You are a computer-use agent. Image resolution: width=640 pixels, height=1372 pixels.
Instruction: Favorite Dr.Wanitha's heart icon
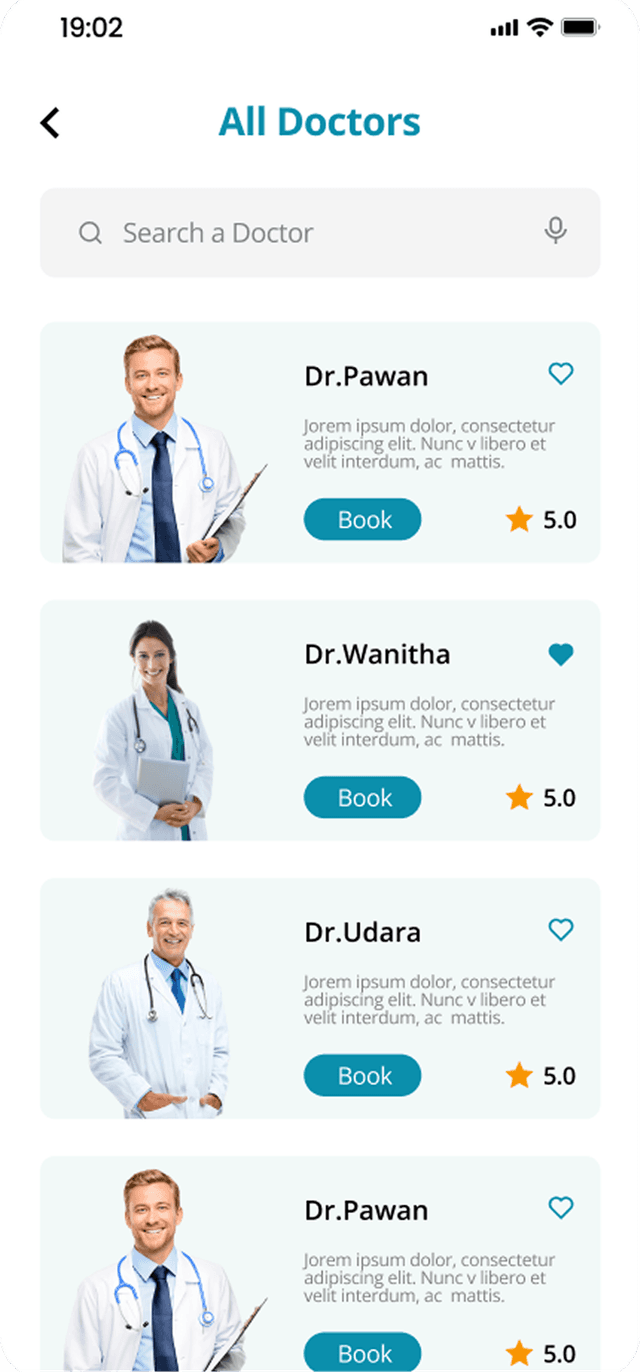[561, 655]
